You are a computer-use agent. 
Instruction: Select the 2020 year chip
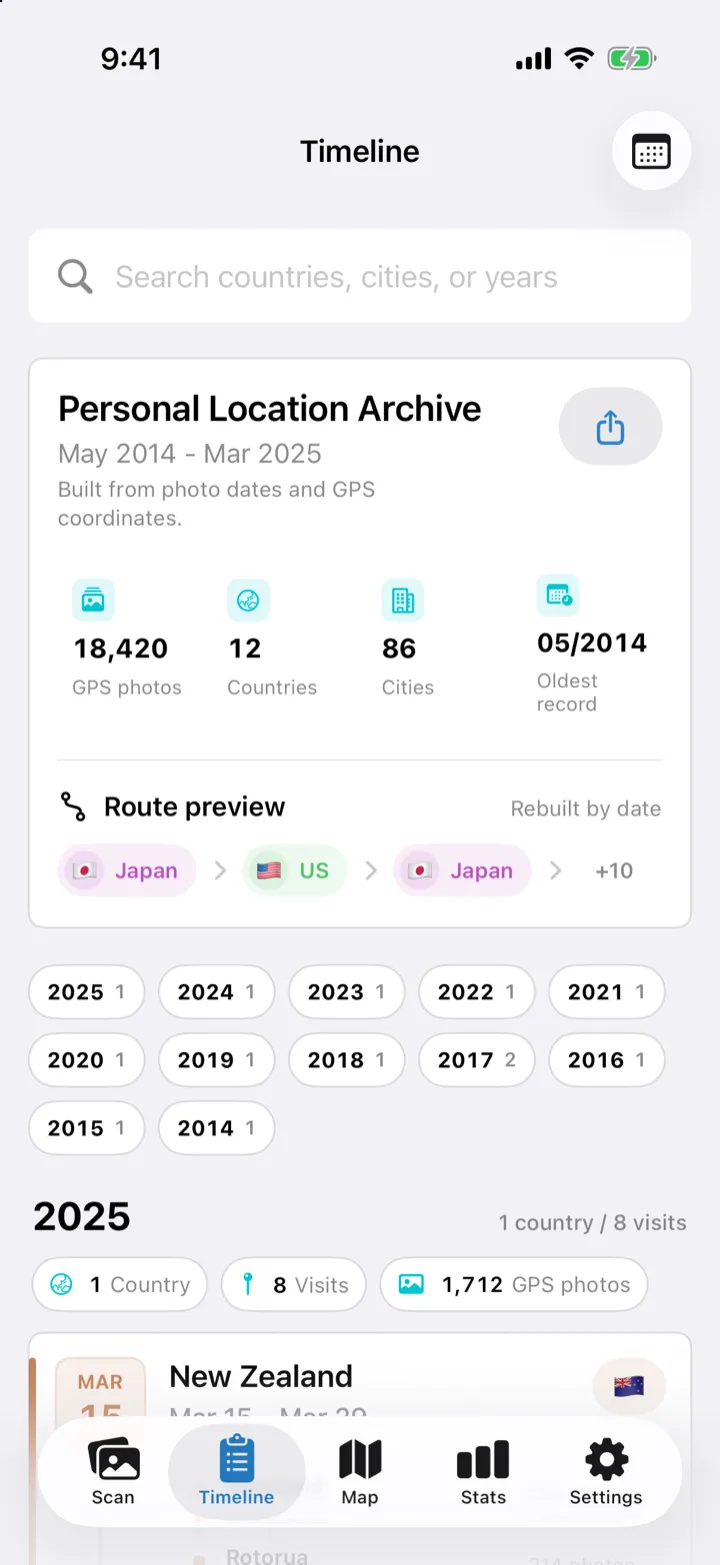point(87,1060)
